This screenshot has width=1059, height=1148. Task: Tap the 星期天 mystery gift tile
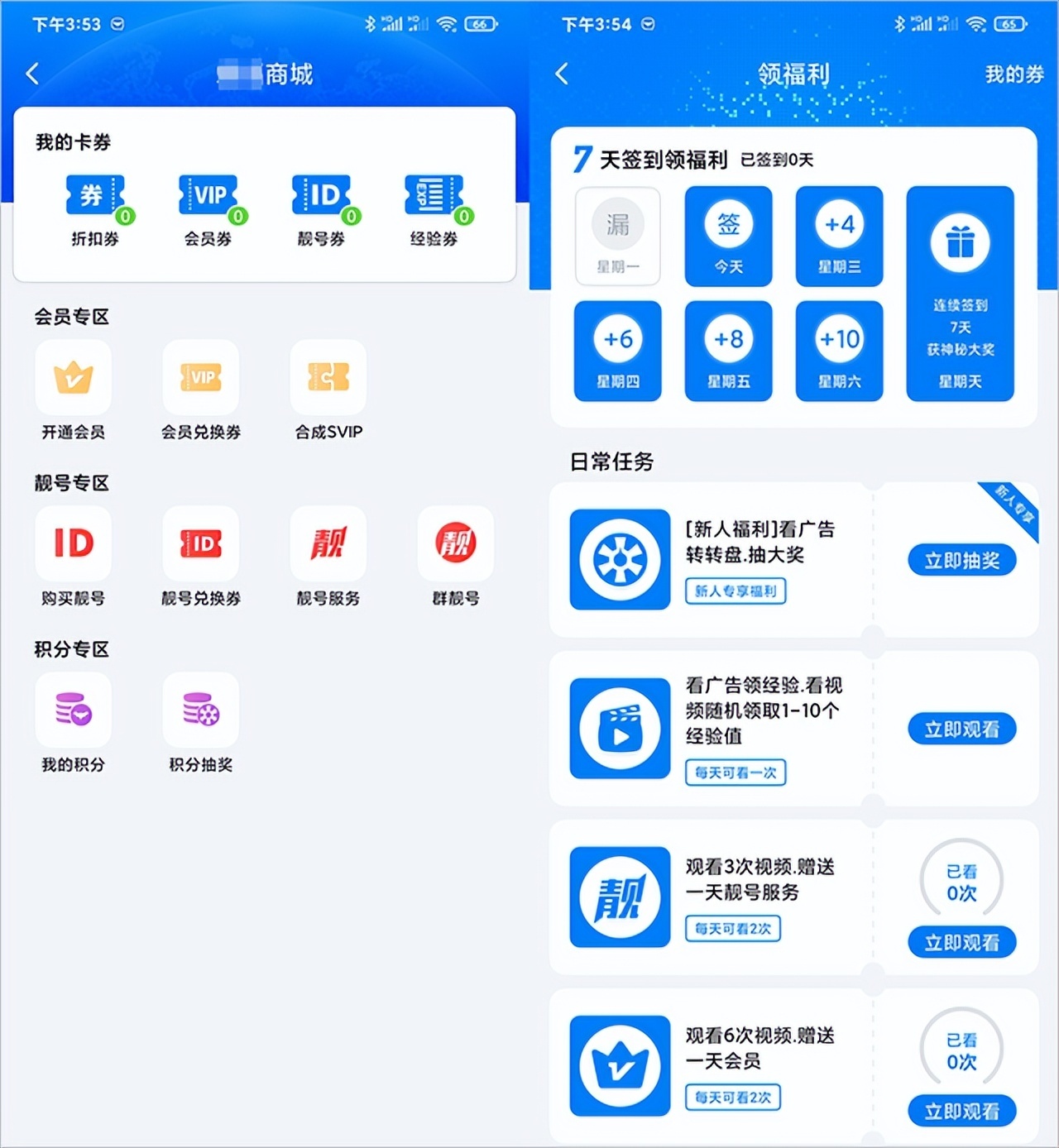[x=960, y=294]
